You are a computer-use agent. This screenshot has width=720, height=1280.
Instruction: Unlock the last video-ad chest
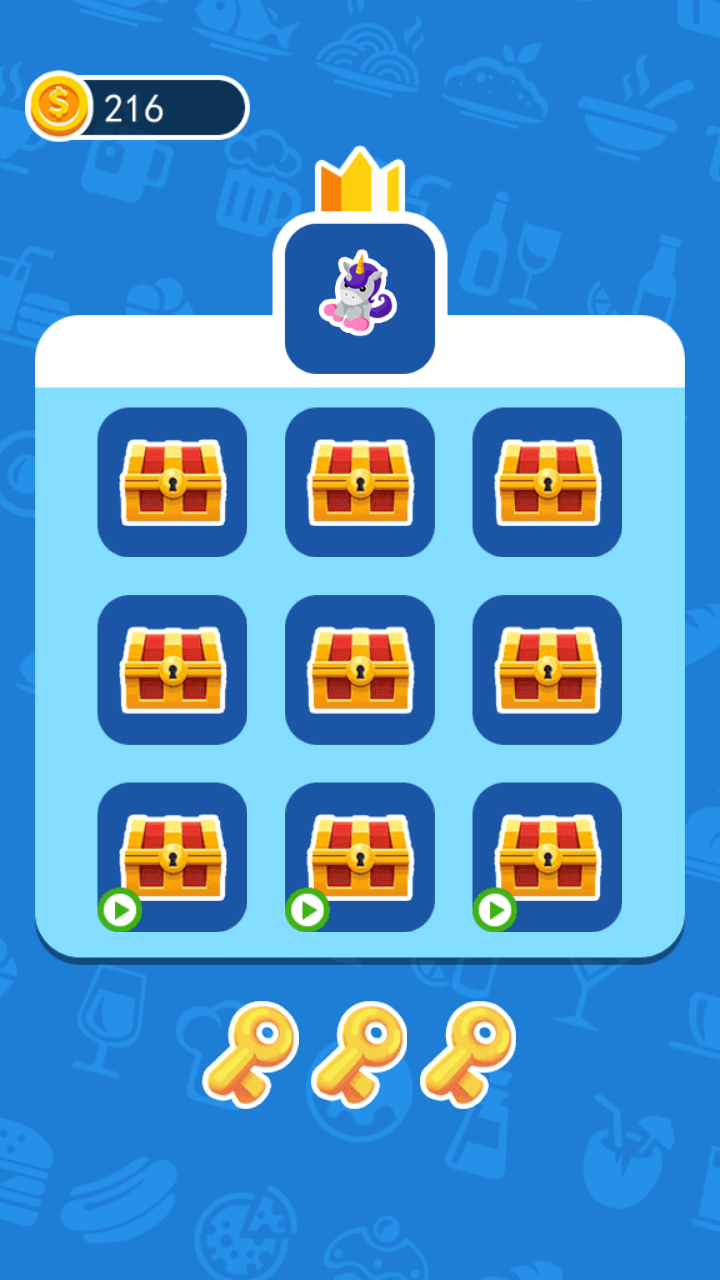(547, 857)
